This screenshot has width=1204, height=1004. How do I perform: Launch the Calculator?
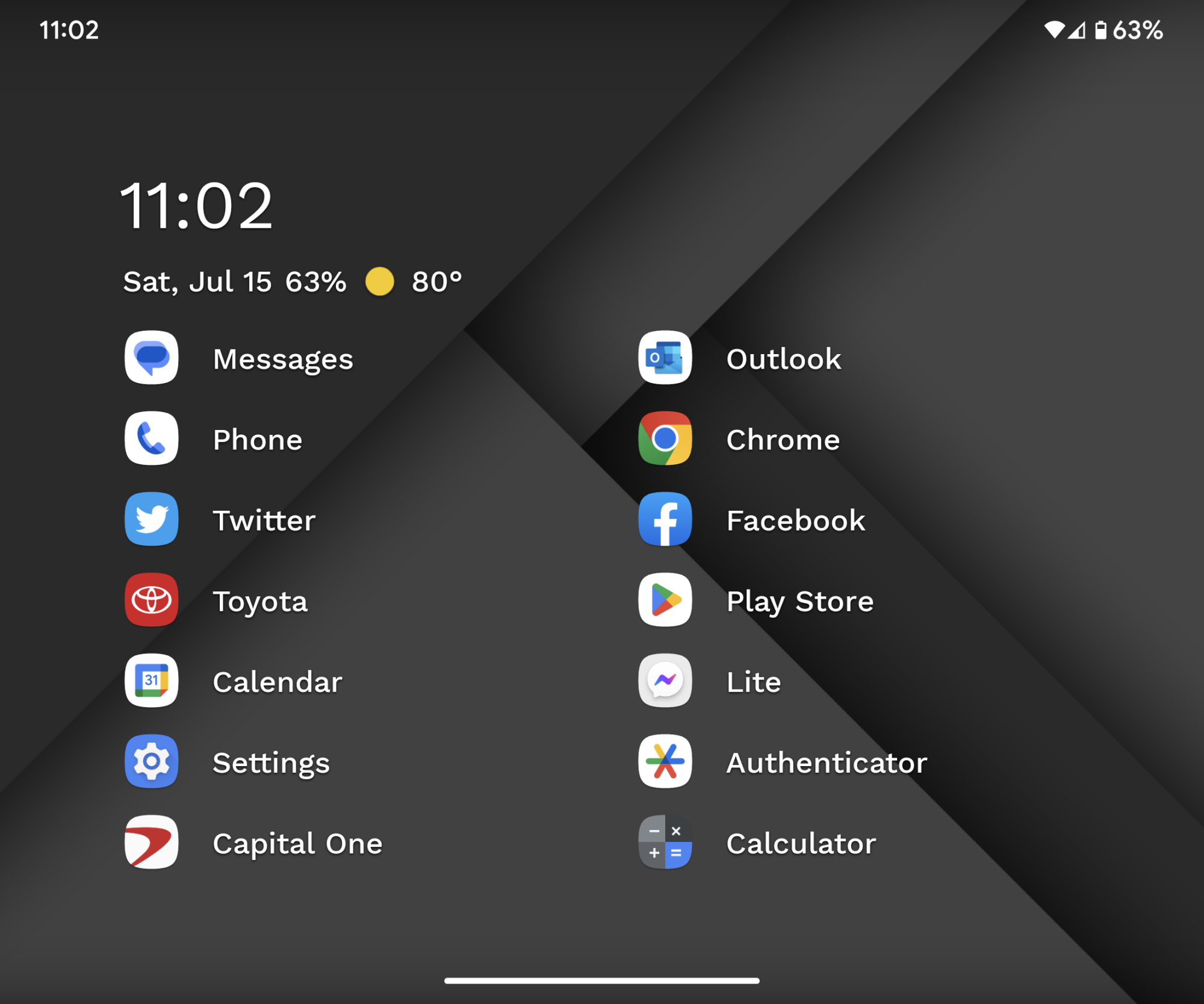click(x=665, y=842)
